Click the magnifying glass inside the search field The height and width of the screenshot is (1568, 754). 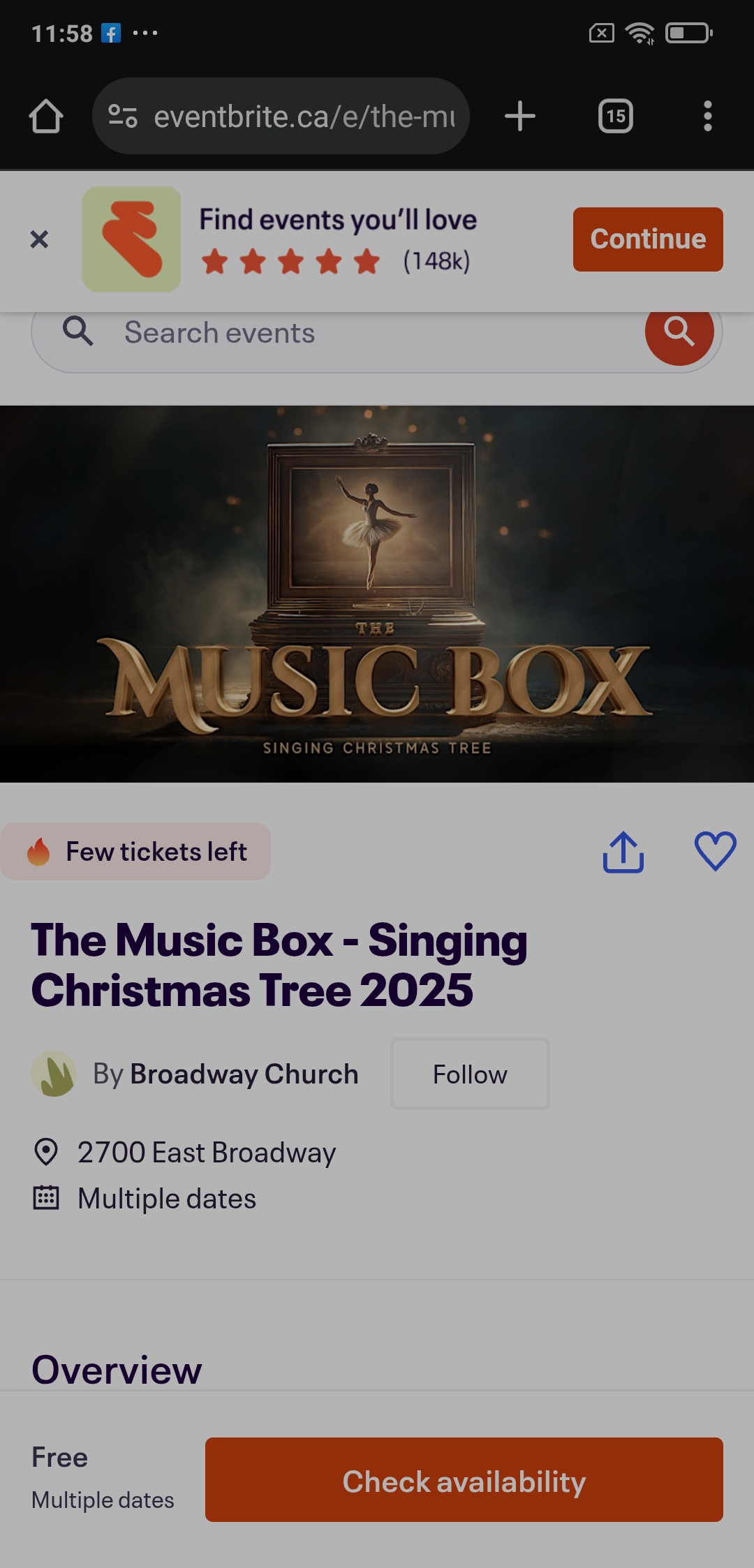79,333
